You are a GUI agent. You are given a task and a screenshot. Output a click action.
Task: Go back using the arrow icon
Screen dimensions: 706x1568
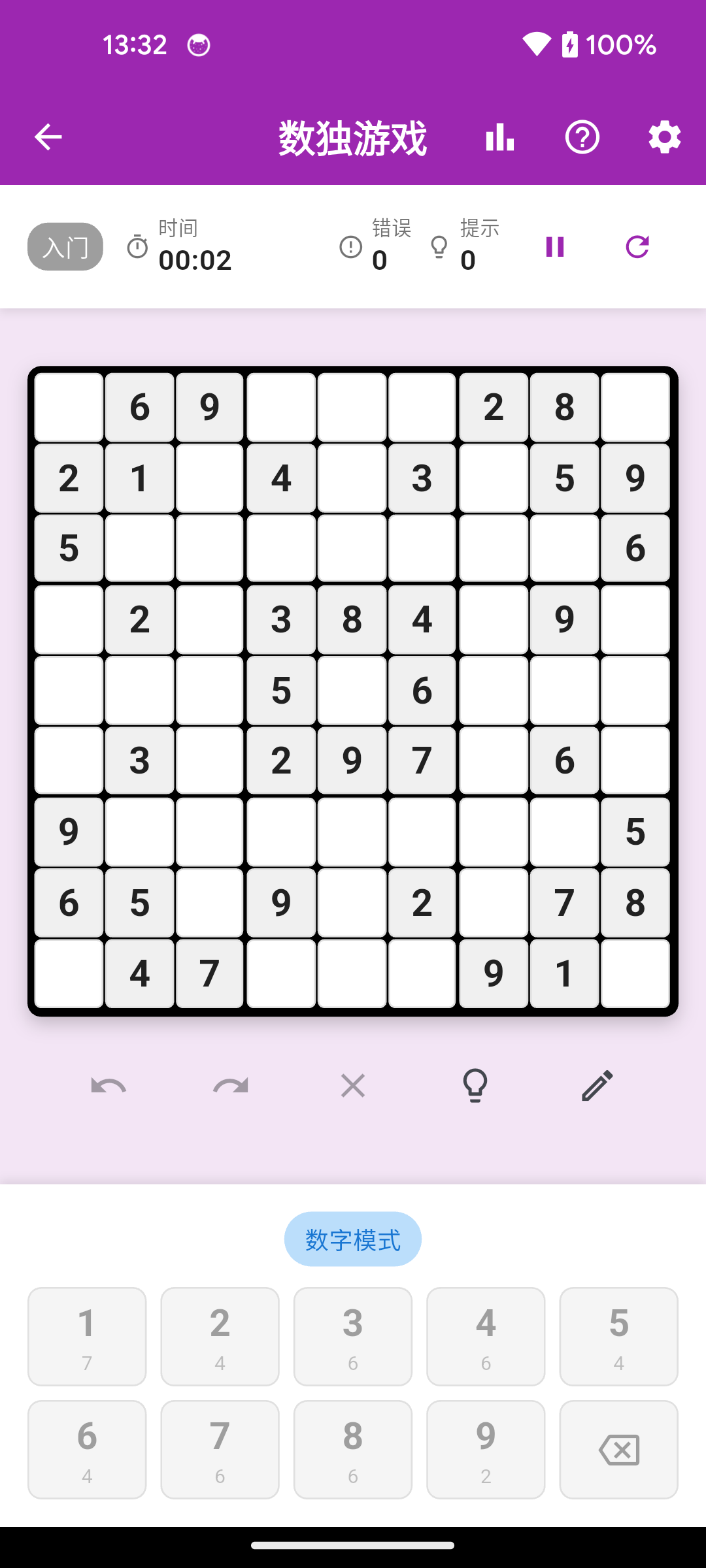click(48, 137)
